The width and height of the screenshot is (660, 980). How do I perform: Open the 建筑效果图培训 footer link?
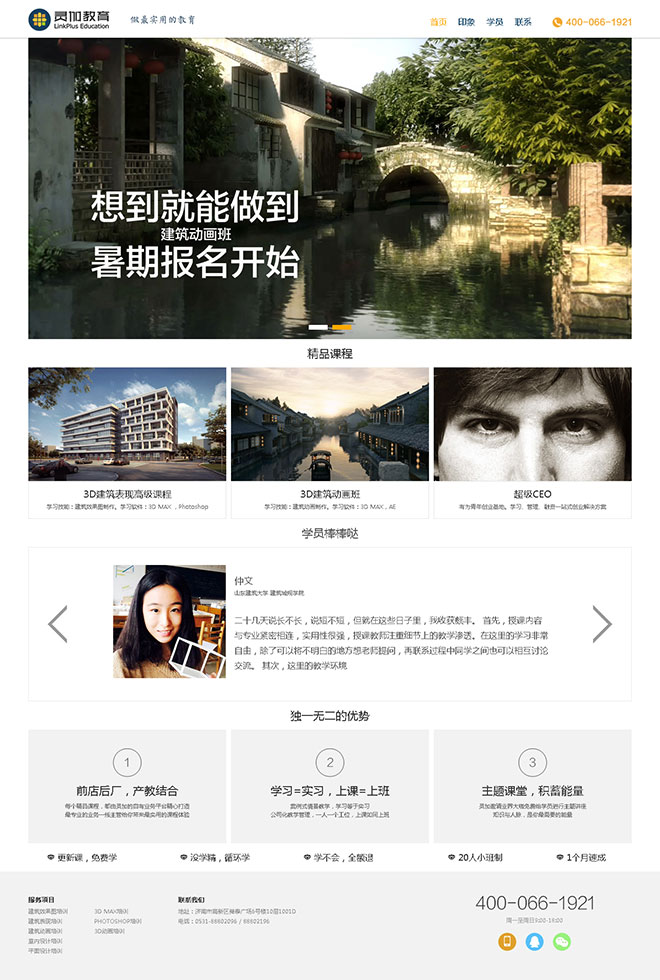pos(48,911)
